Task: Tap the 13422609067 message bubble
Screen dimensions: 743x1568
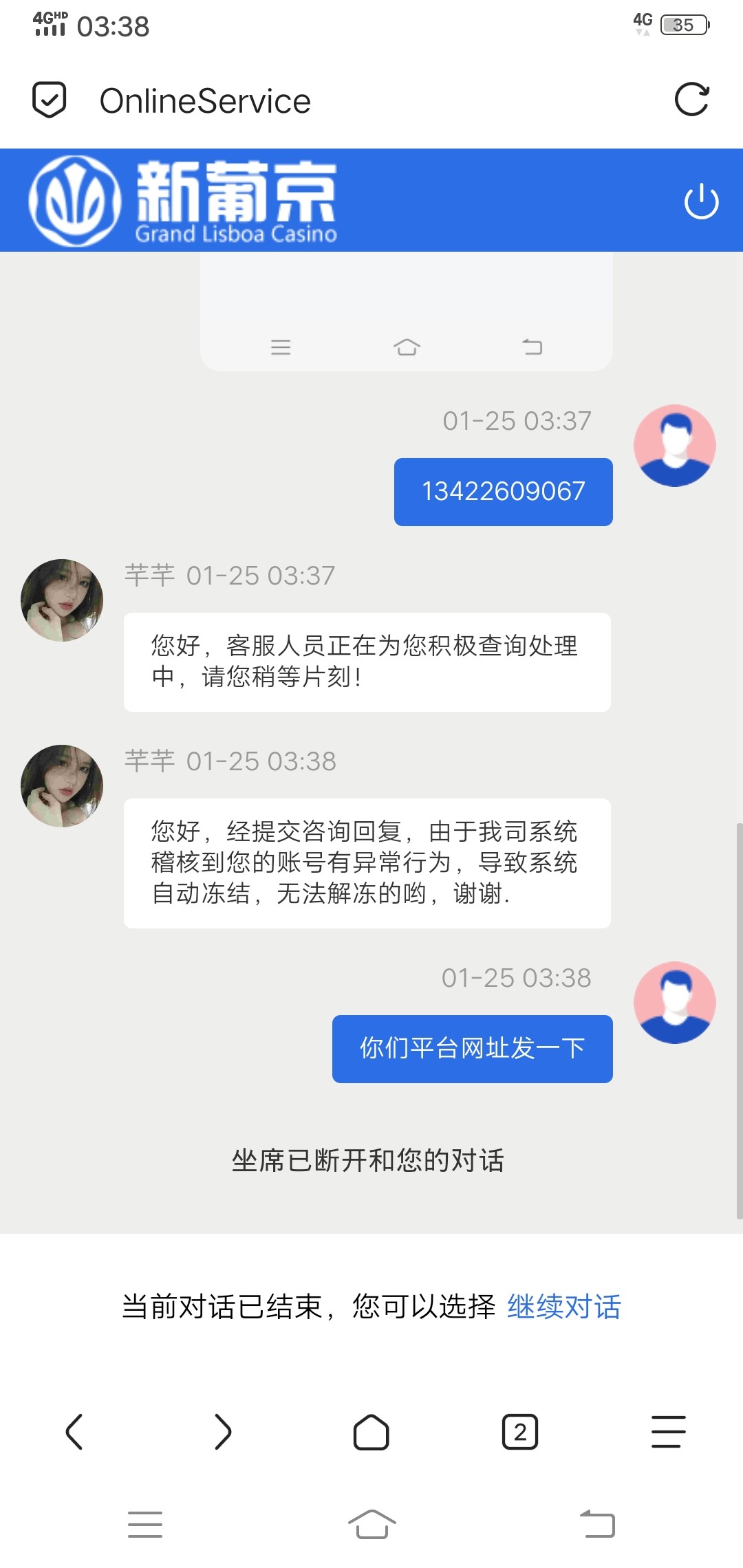Action: (502, 491)
